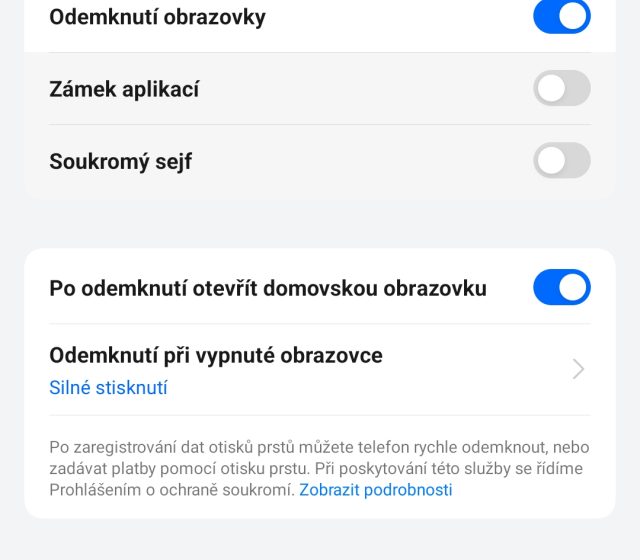
Task: Turn on Soukromý sejf
Action: pos(561,161)
